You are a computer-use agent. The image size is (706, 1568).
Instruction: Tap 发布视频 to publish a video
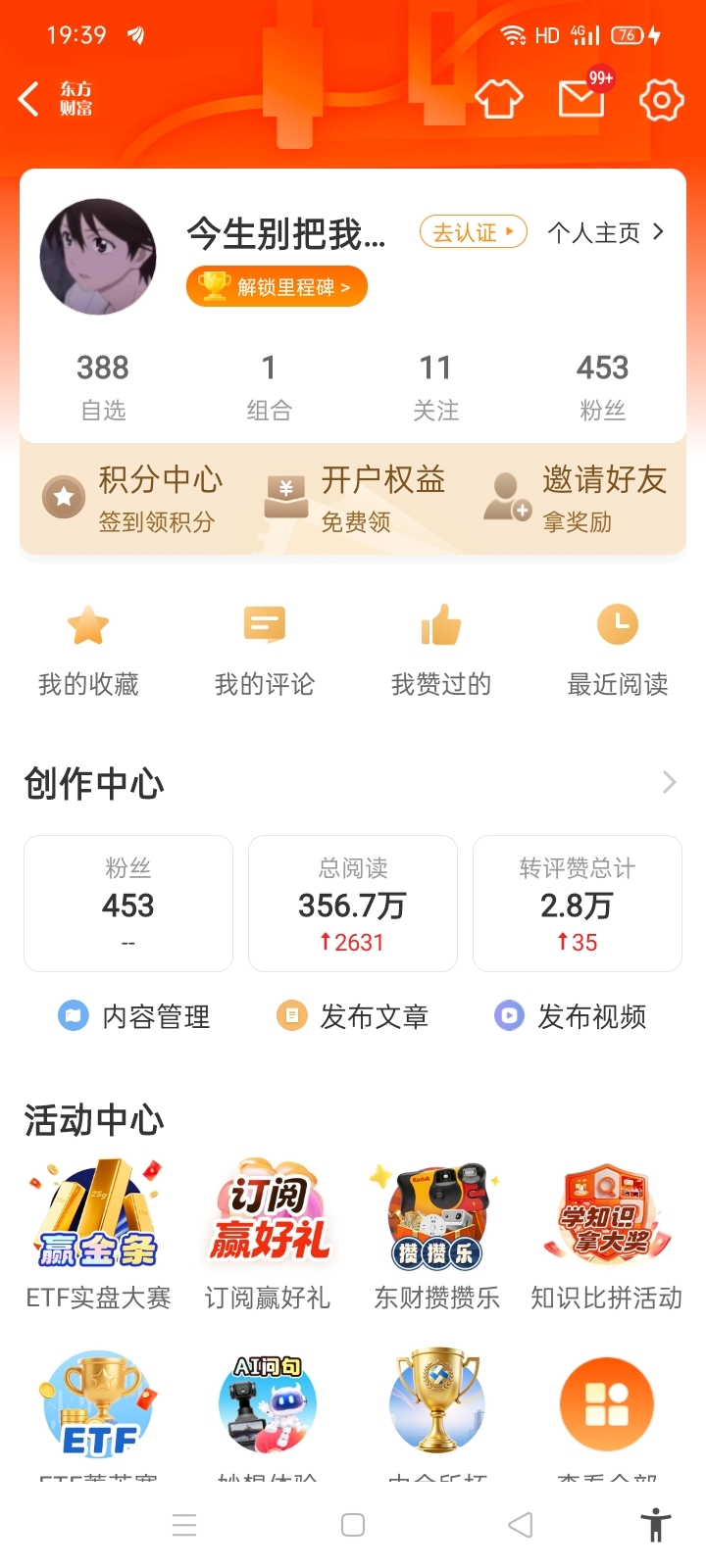point(570,1016)
